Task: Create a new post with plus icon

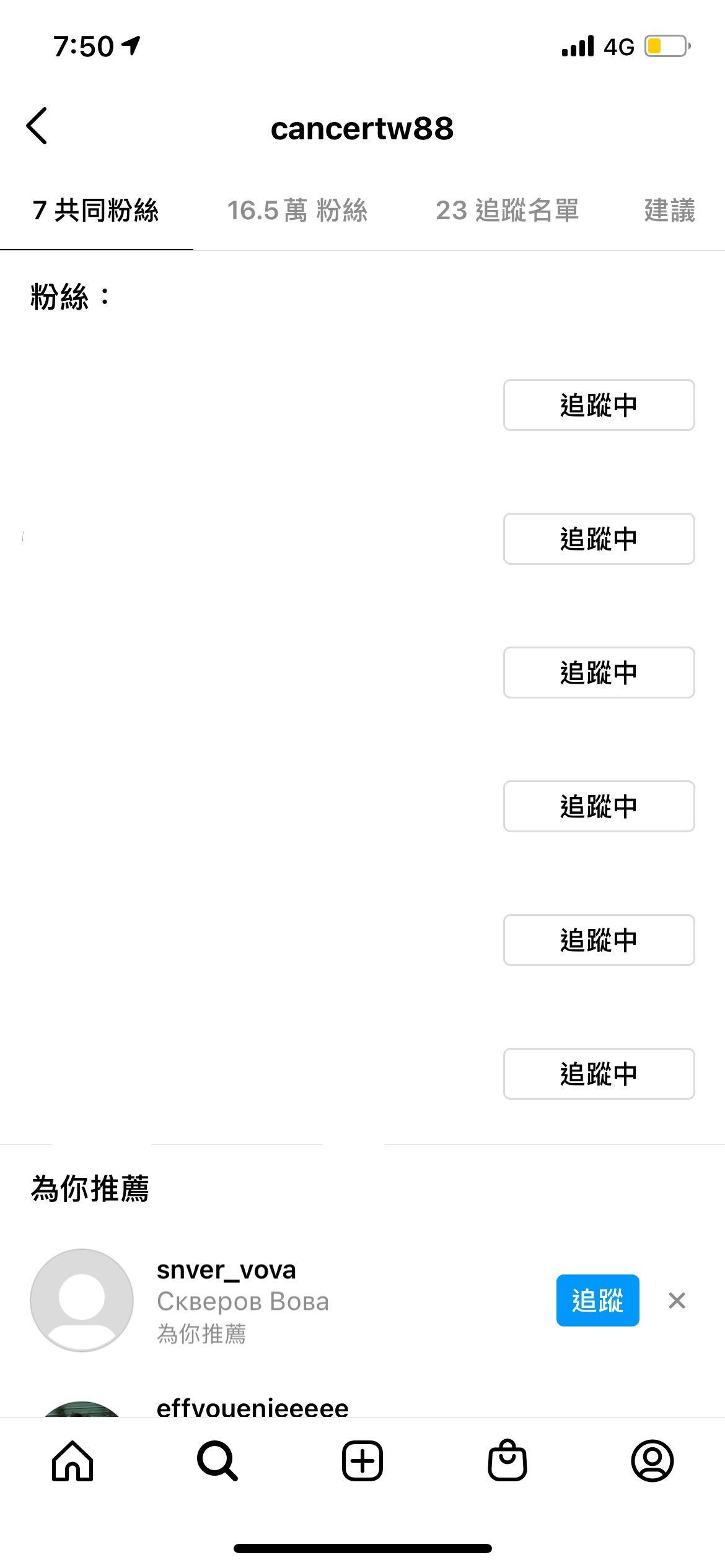Action: click(362, 1461)
